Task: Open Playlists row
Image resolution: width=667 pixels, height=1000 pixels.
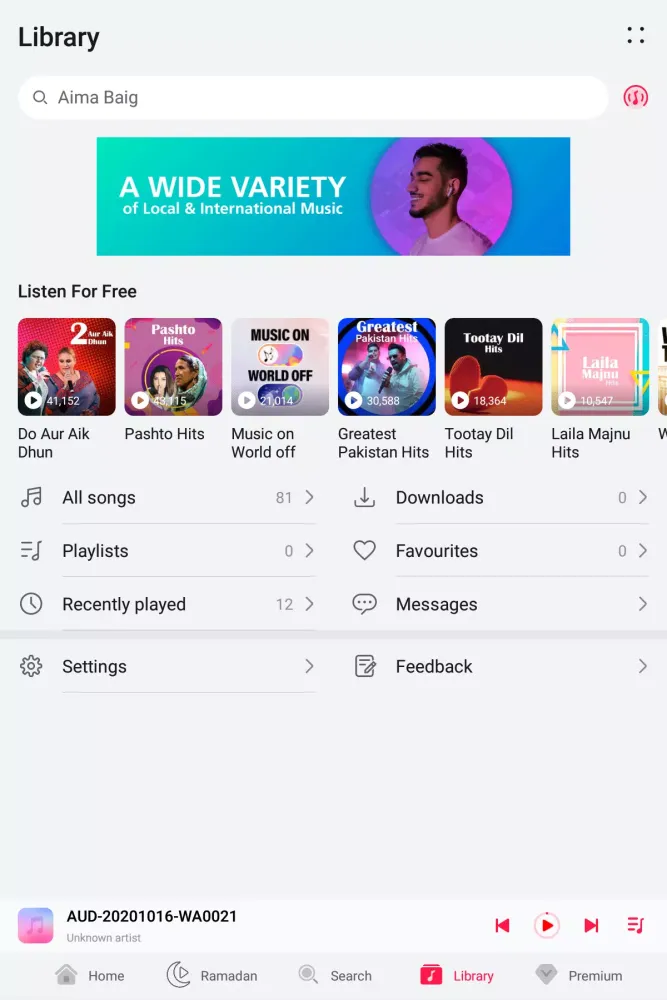Action: pyautogui.click(x=167, y=551)
